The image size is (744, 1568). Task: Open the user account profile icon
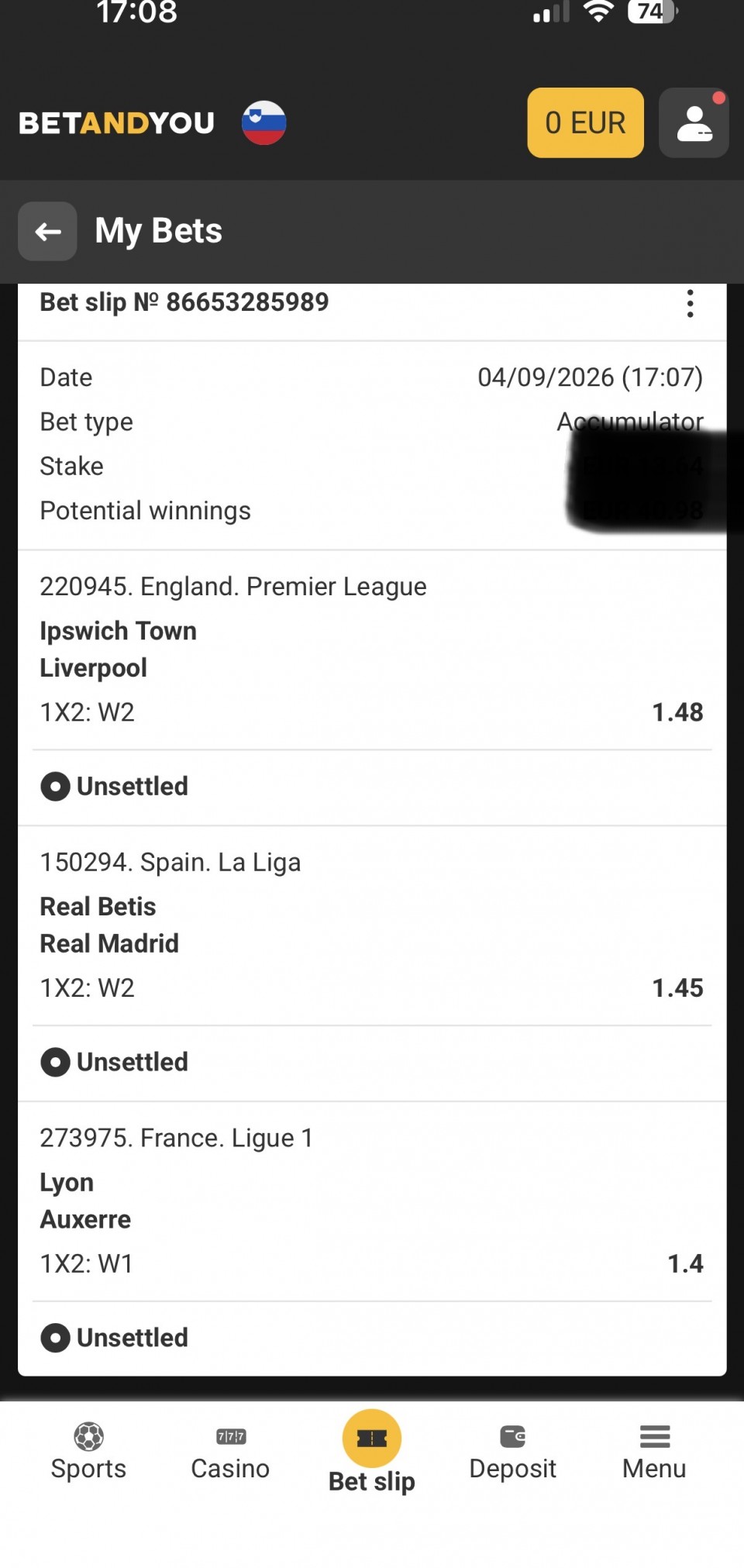tap(694, 122)
